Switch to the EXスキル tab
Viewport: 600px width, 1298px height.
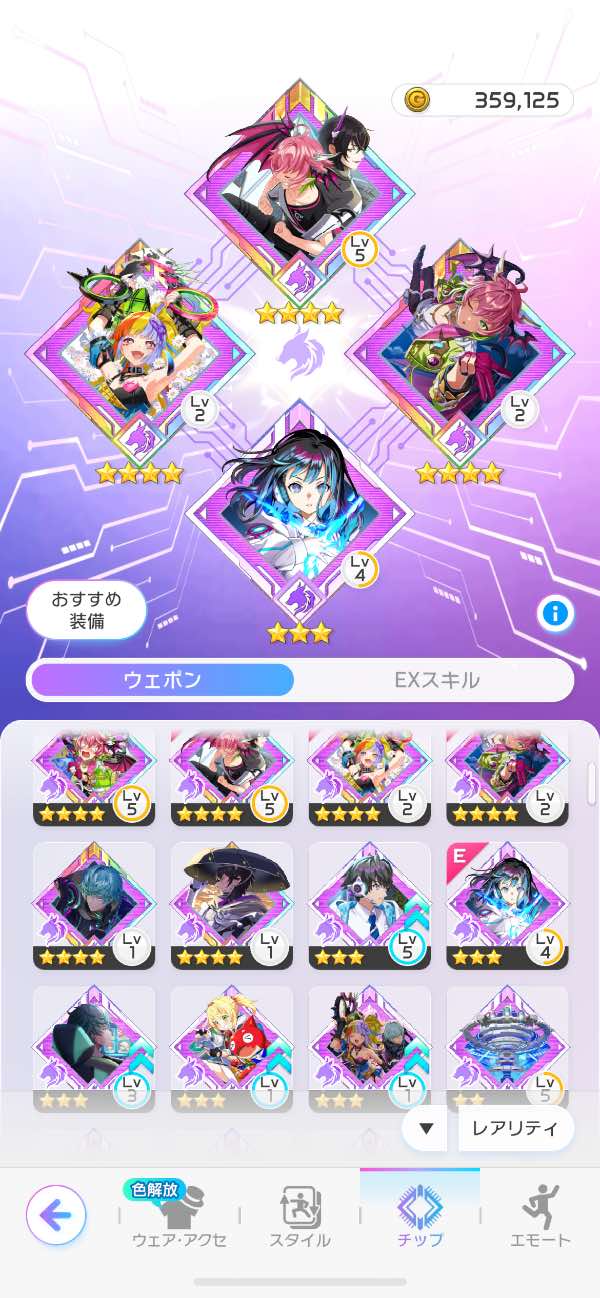(x=436, y=681)
